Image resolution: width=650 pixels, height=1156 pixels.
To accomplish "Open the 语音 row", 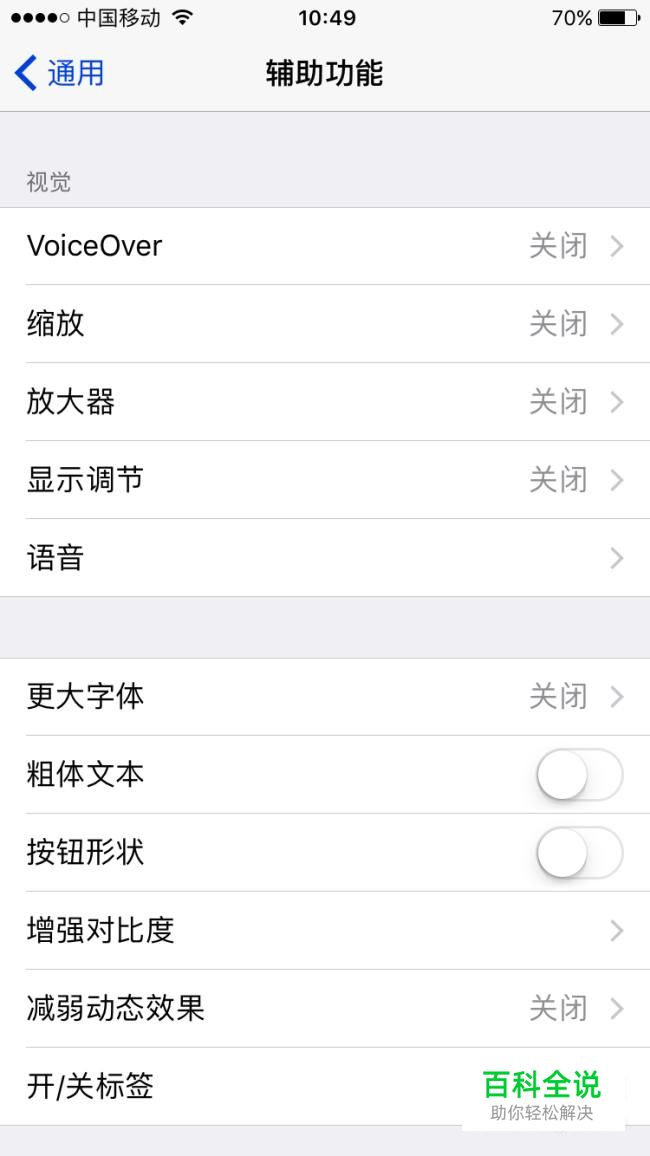I will pos(325,558).
